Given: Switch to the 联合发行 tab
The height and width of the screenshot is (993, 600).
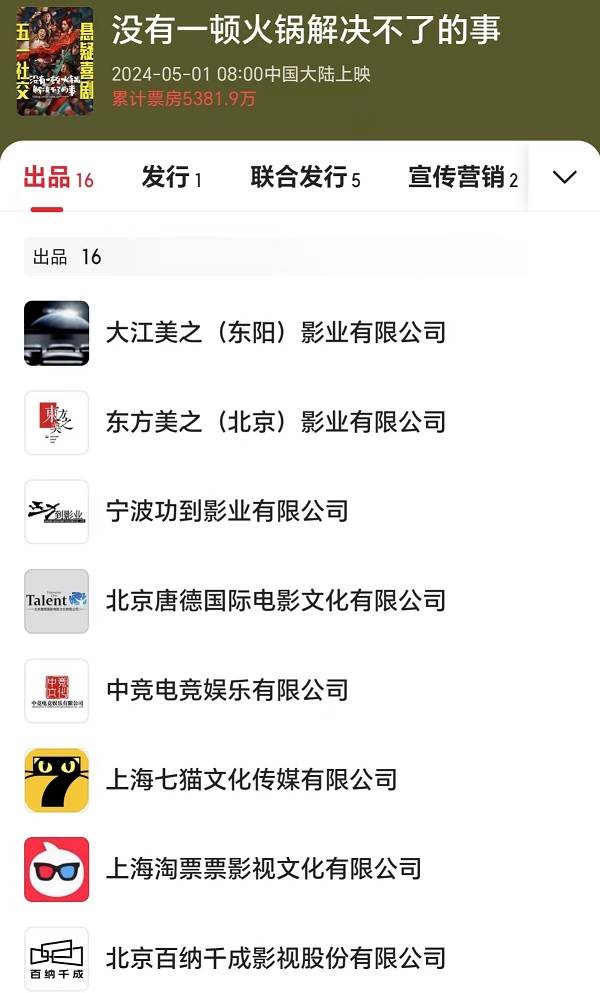Looking at the screenshot, I should pyautogui.click(x=305, y=178).
